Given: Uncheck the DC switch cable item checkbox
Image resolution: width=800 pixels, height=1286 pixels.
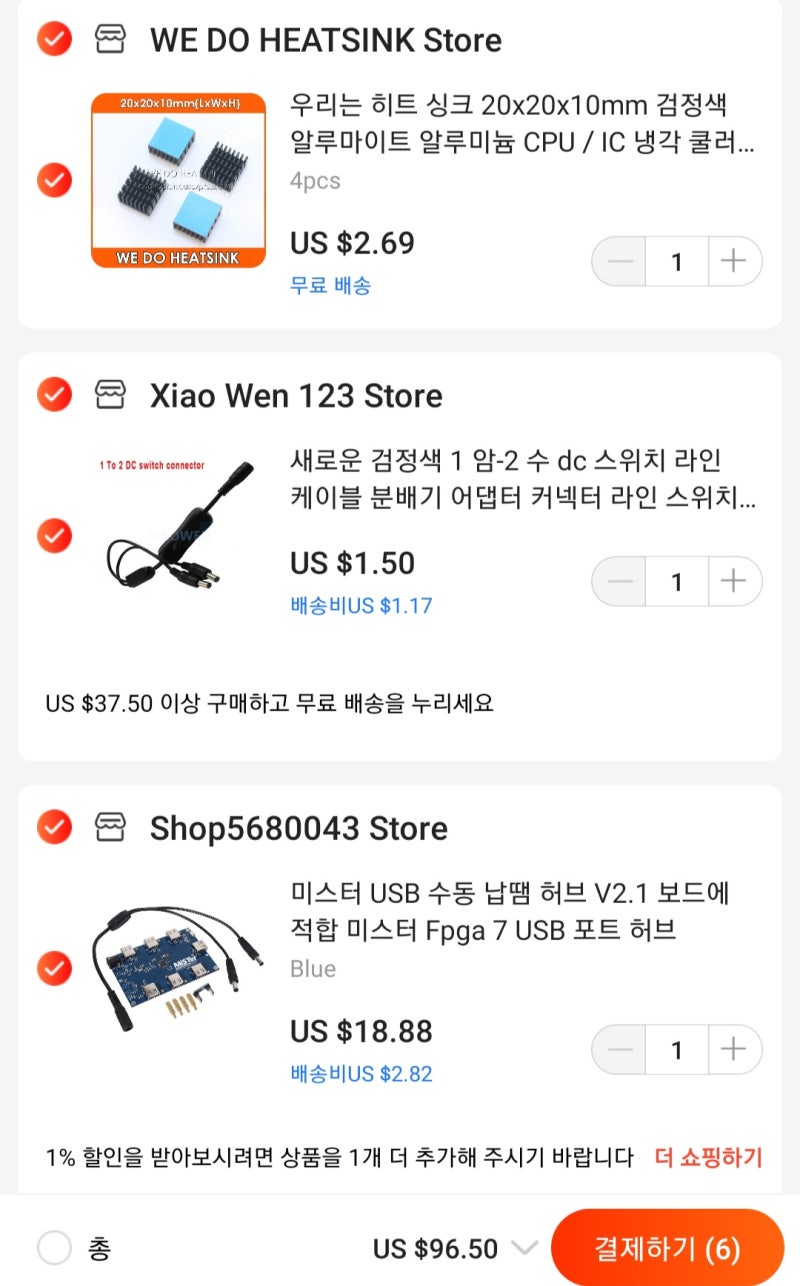Looking at the screenshot, I should (x=54, y=536).
